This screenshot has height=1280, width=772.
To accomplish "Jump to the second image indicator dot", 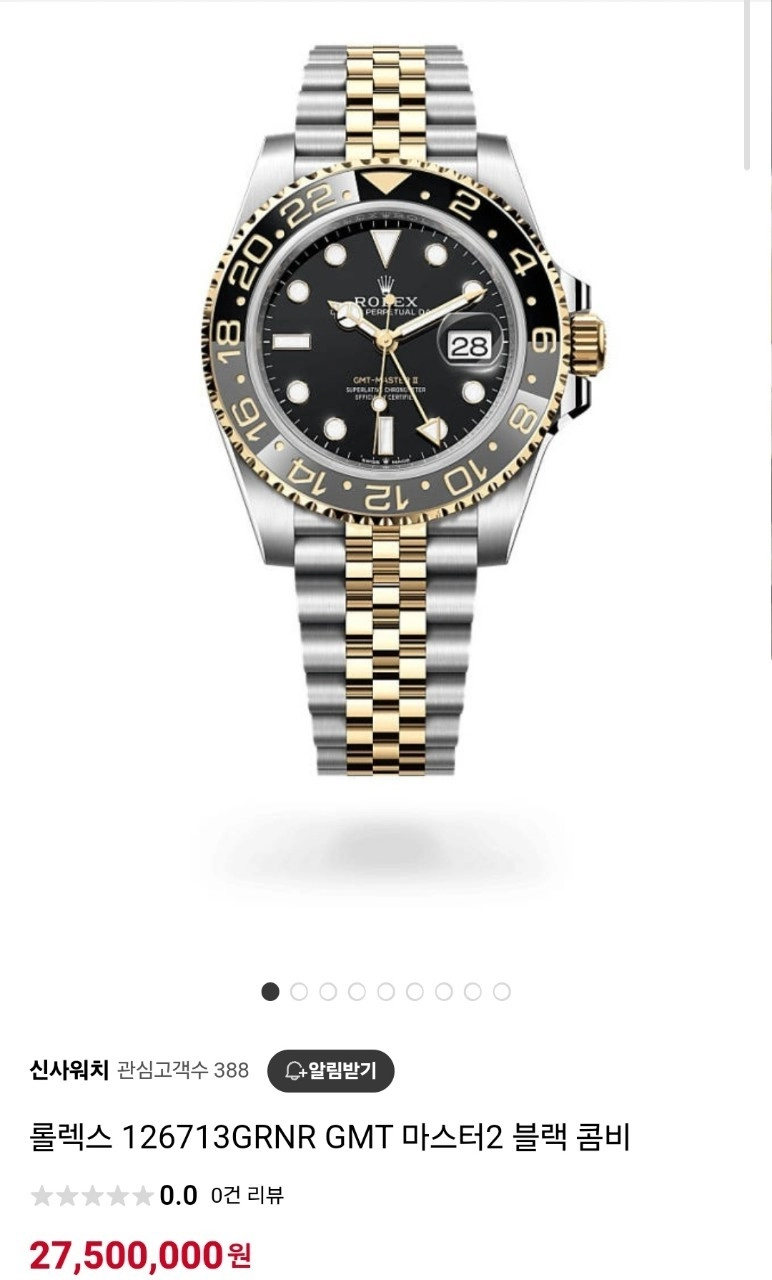I will click(299, 992).
